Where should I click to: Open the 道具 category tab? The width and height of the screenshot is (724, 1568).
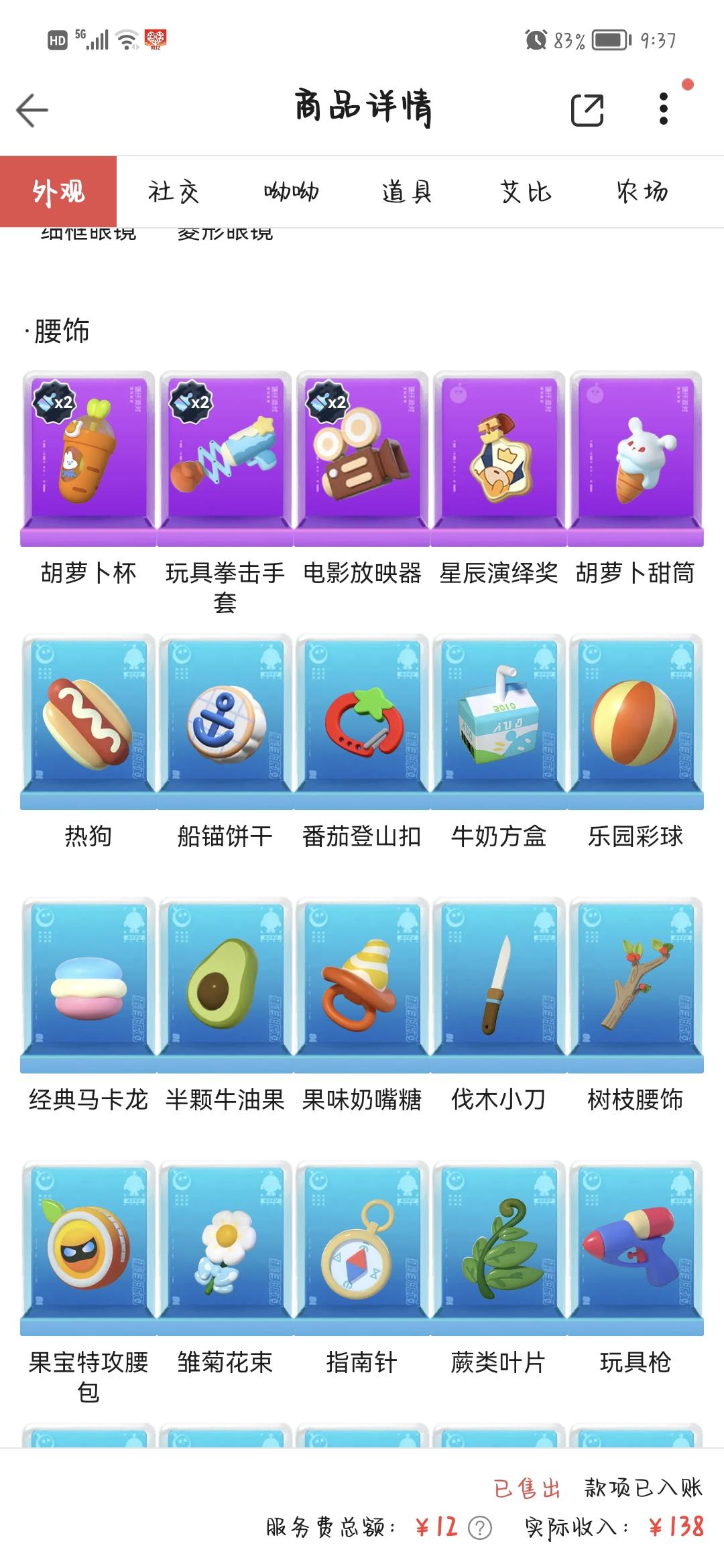tap(407, 191)
